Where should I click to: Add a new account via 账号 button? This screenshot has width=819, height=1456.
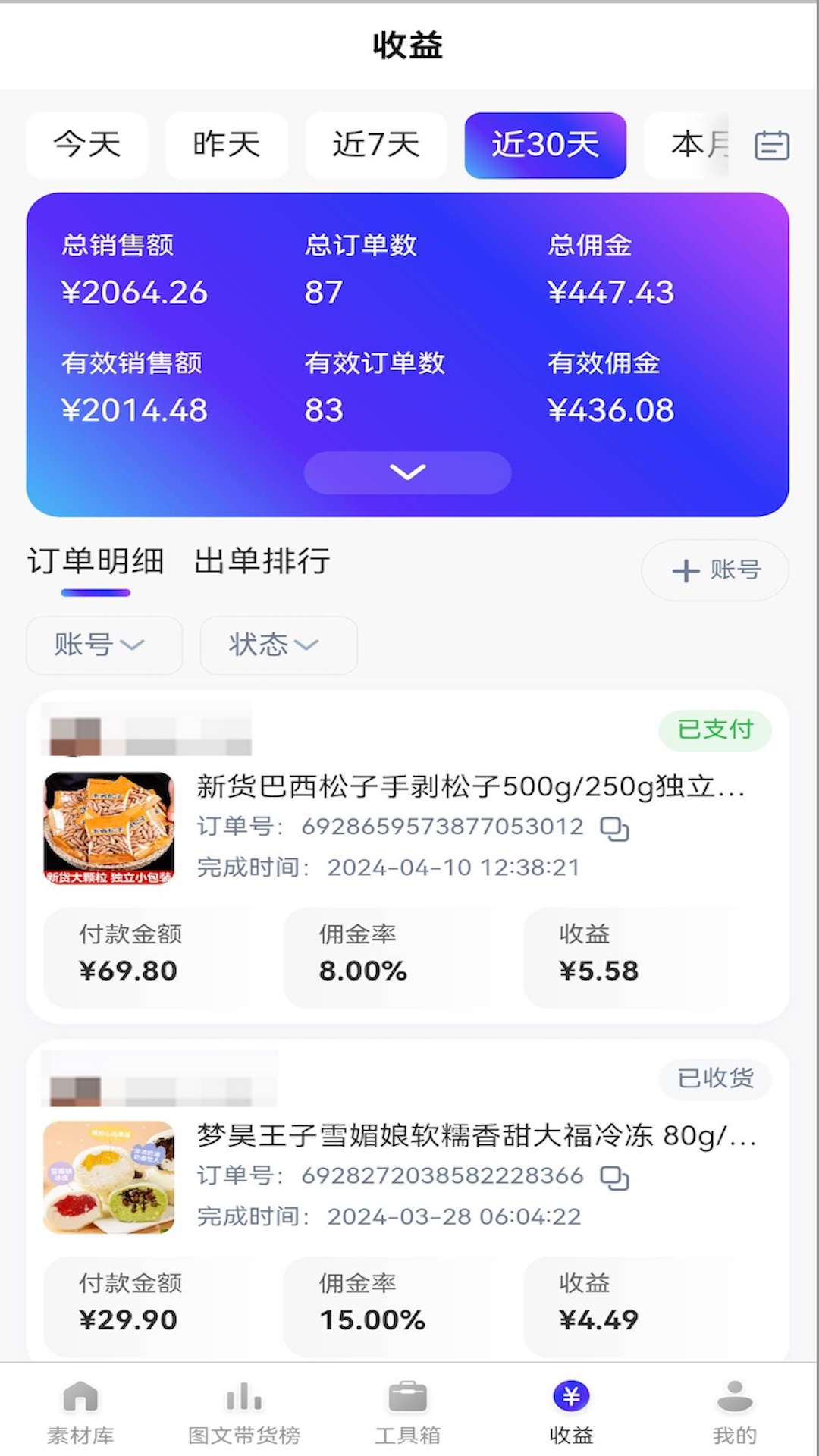pos(714,570)
